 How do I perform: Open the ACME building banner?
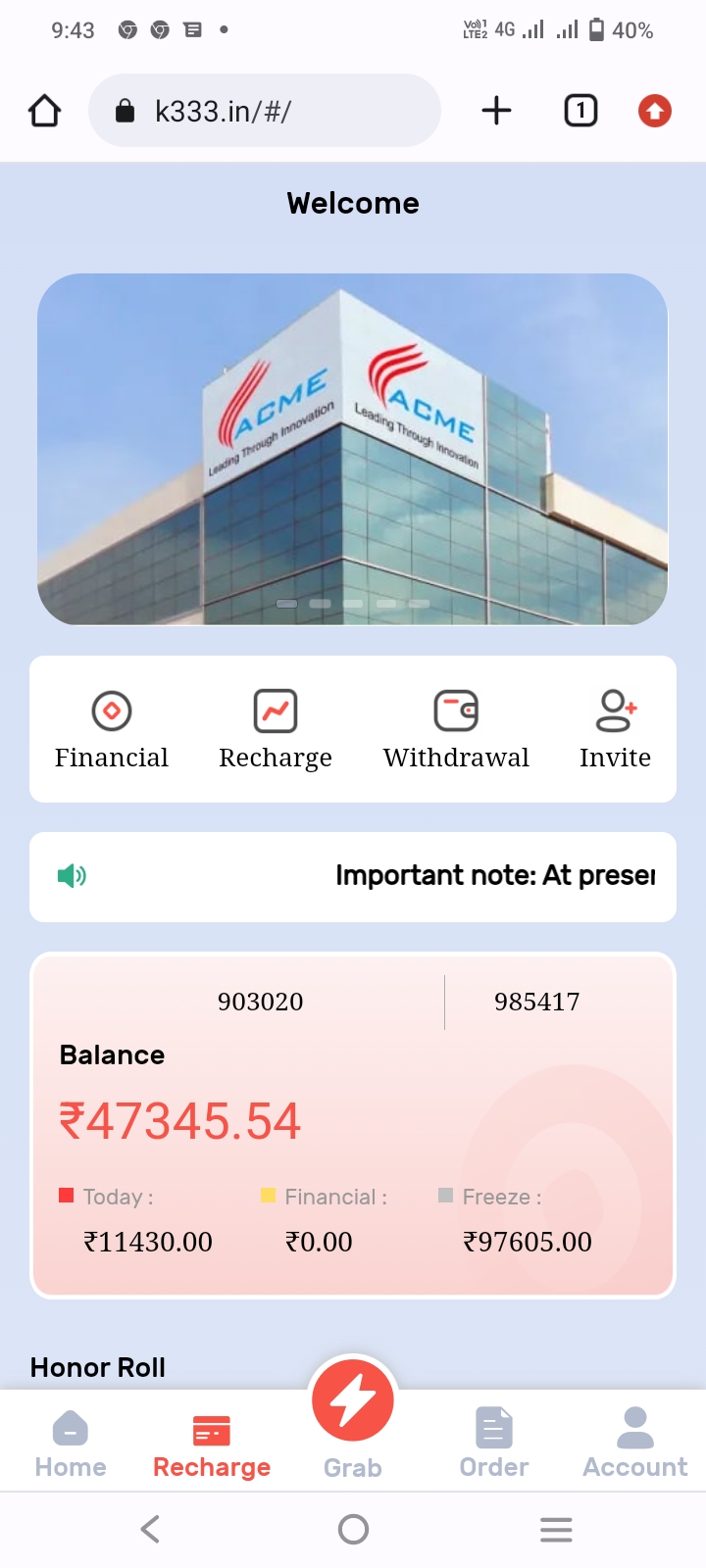pyautogui.click(x=353, y=449)
